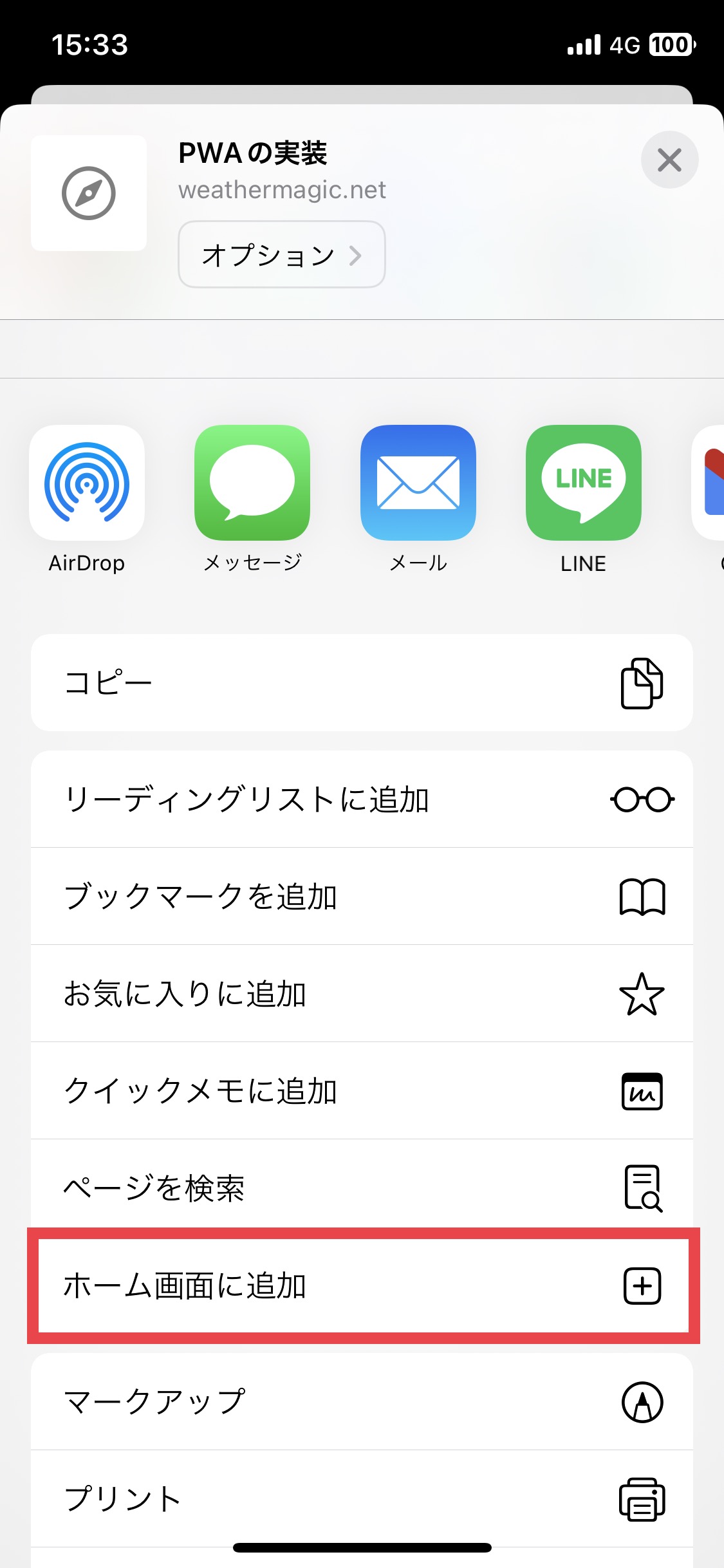Screen dimensions: 724x1568
Task: Click the plus-square icon for ホーム画面に追加
Action: pos(642,1287)
